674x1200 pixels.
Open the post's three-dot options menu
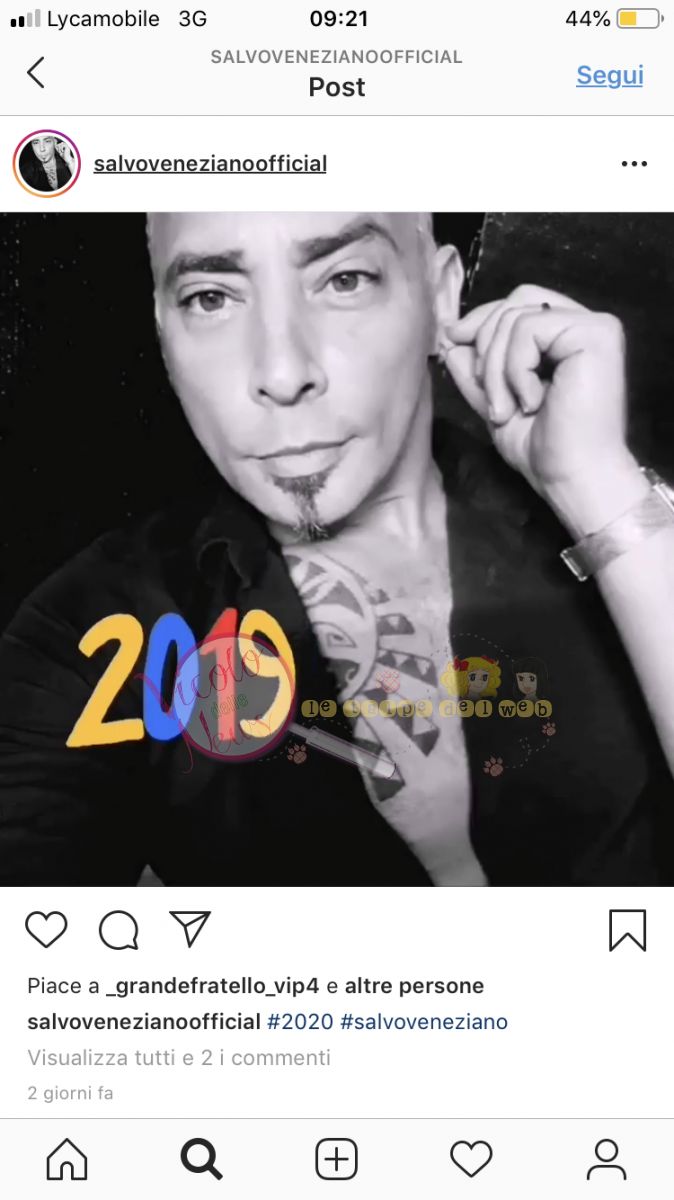pos(634,164)
